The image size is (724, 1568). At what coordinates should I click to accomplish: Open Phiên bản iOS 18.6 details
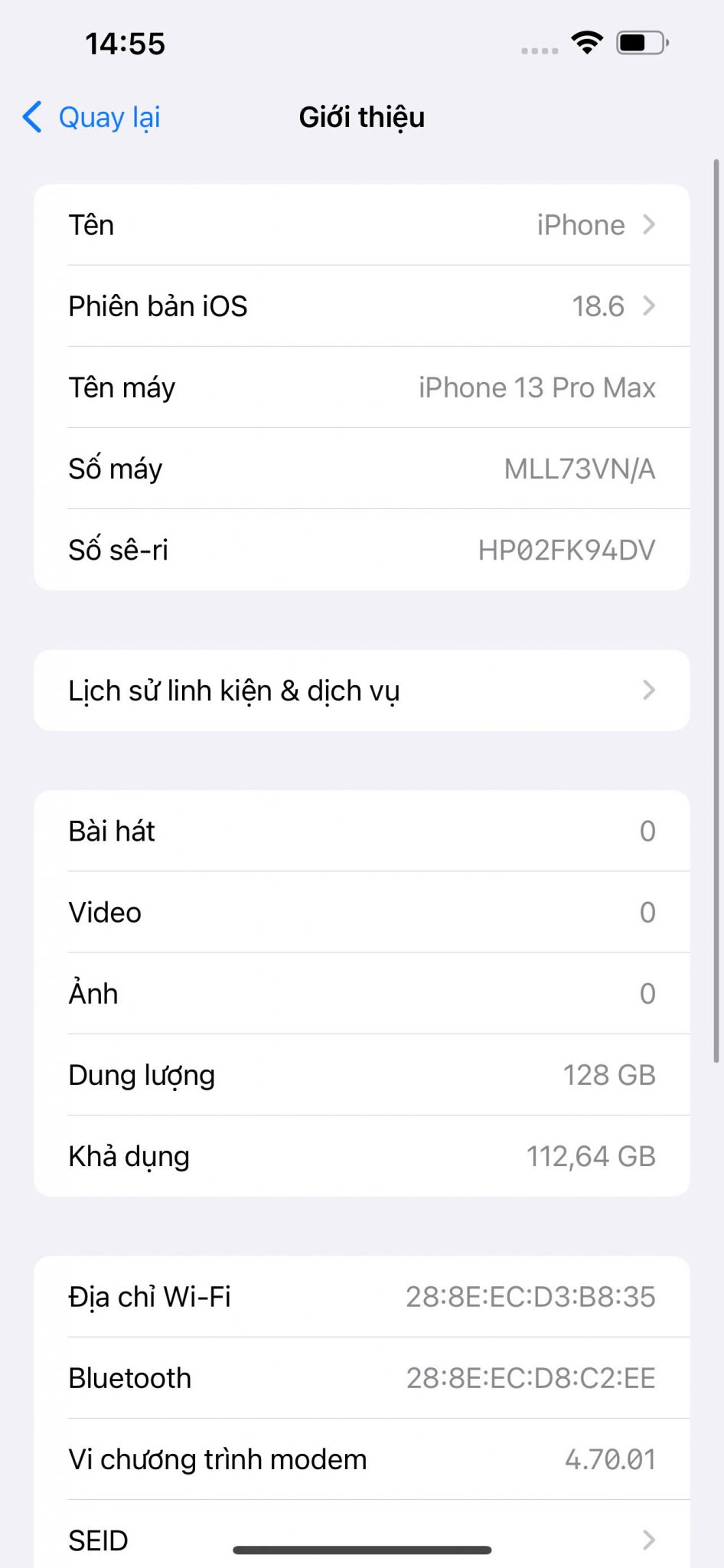pos(362,306)
